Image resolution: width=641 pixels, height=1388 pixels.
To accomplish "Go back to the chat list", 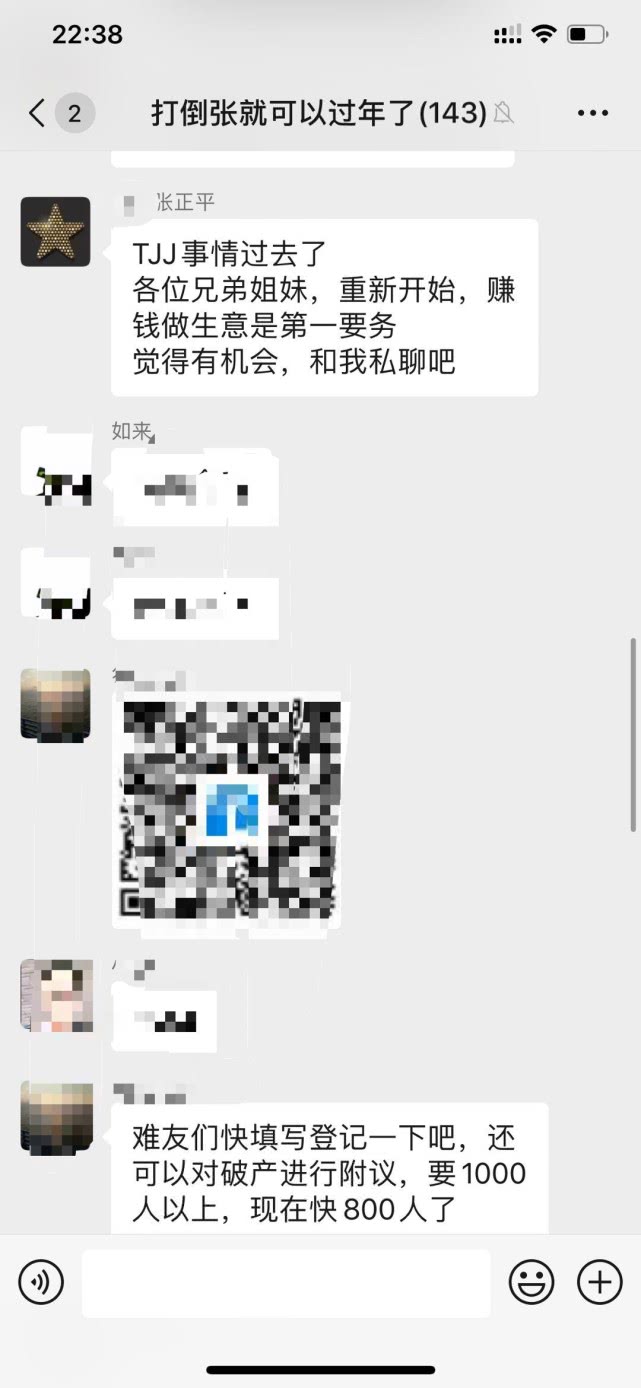I will [38, 113].
